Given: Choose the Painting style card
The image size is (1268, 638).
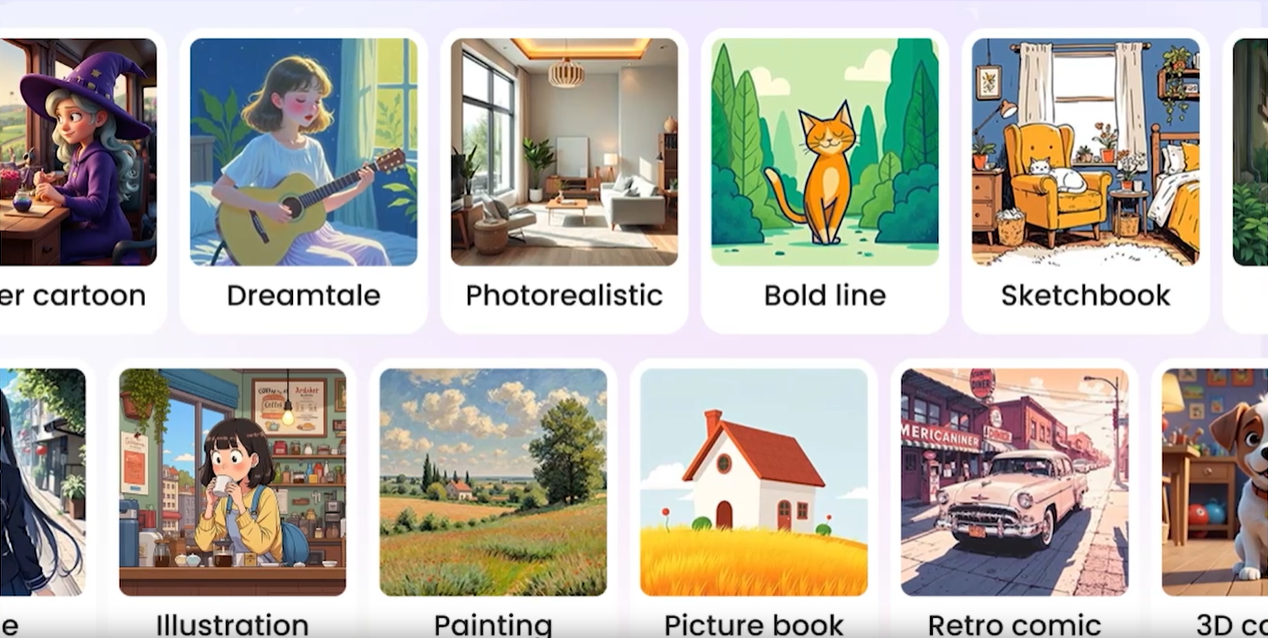Looking at the screenshot, I should click(x=493, y=490).
